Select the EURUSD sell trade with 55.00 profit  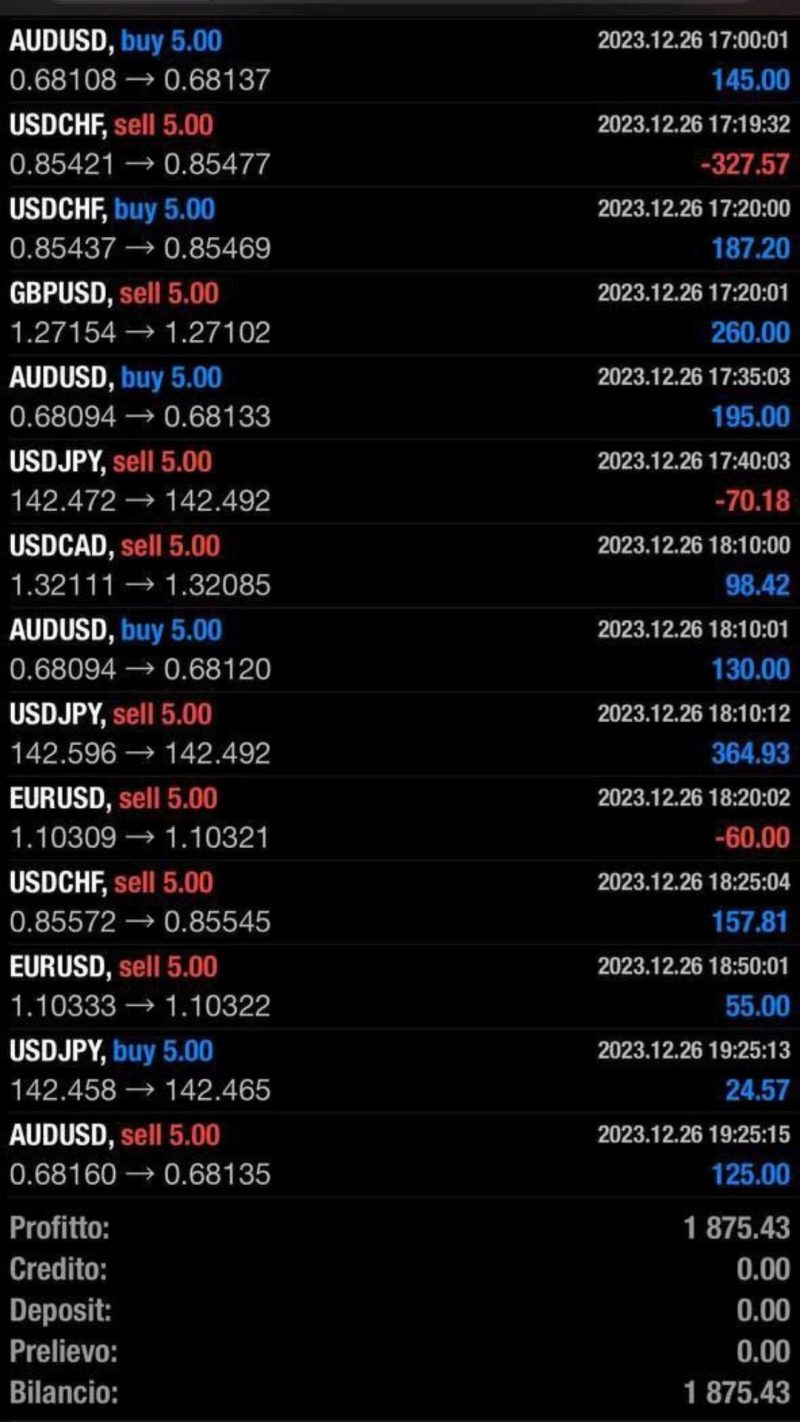[x=400, y=985]
